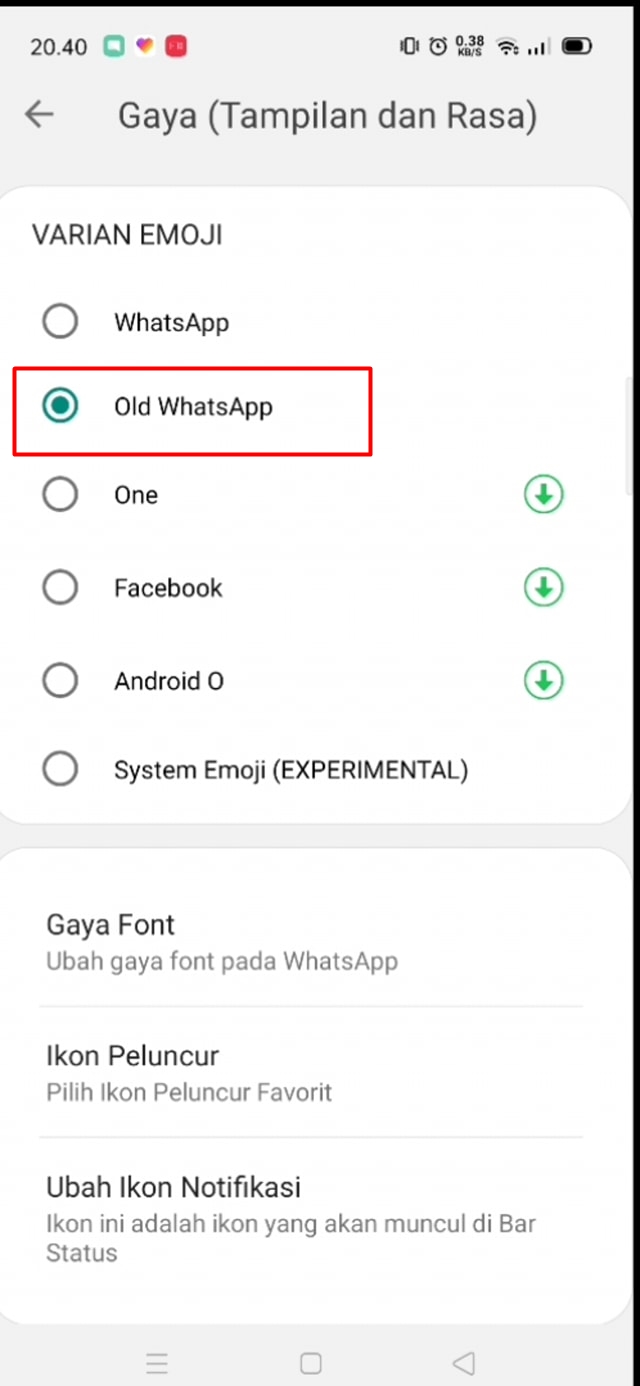Go back from the Gaya screen
Image resolution: width=640 pixels, height=1386 pixels.
(40, 115)
